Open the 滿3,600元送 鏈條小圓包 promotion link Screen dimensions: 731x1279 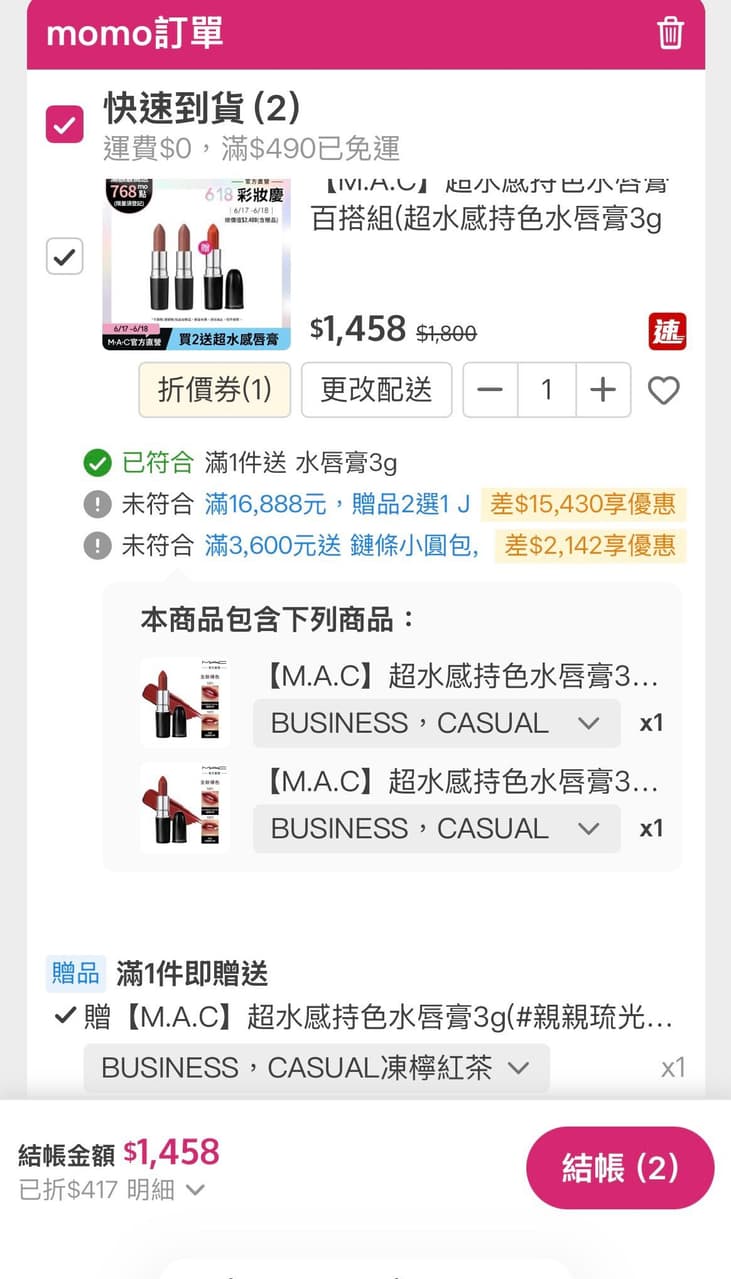click(342, 545)
